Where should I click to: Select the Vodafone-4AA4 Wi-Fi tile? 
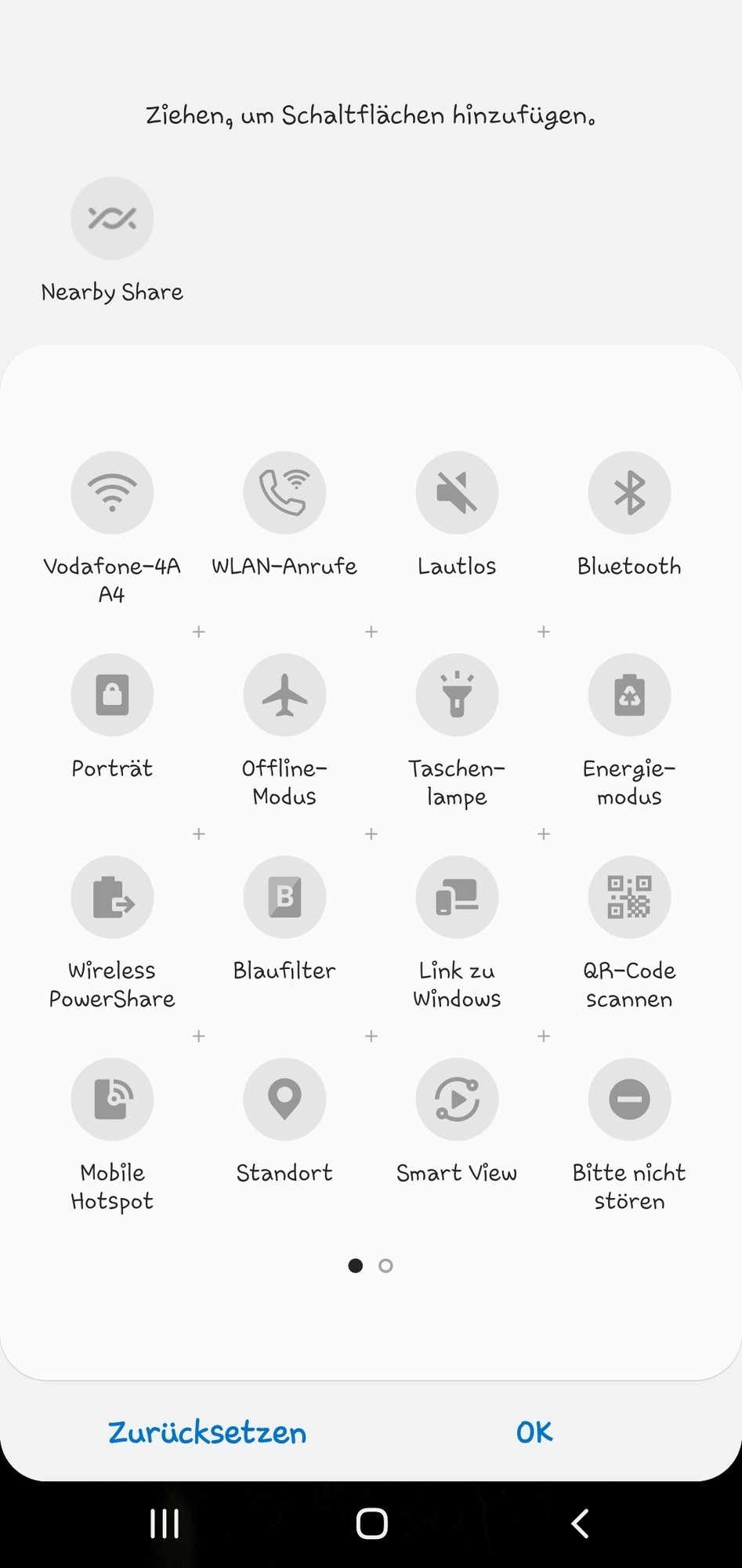click(x=112, y=493)
